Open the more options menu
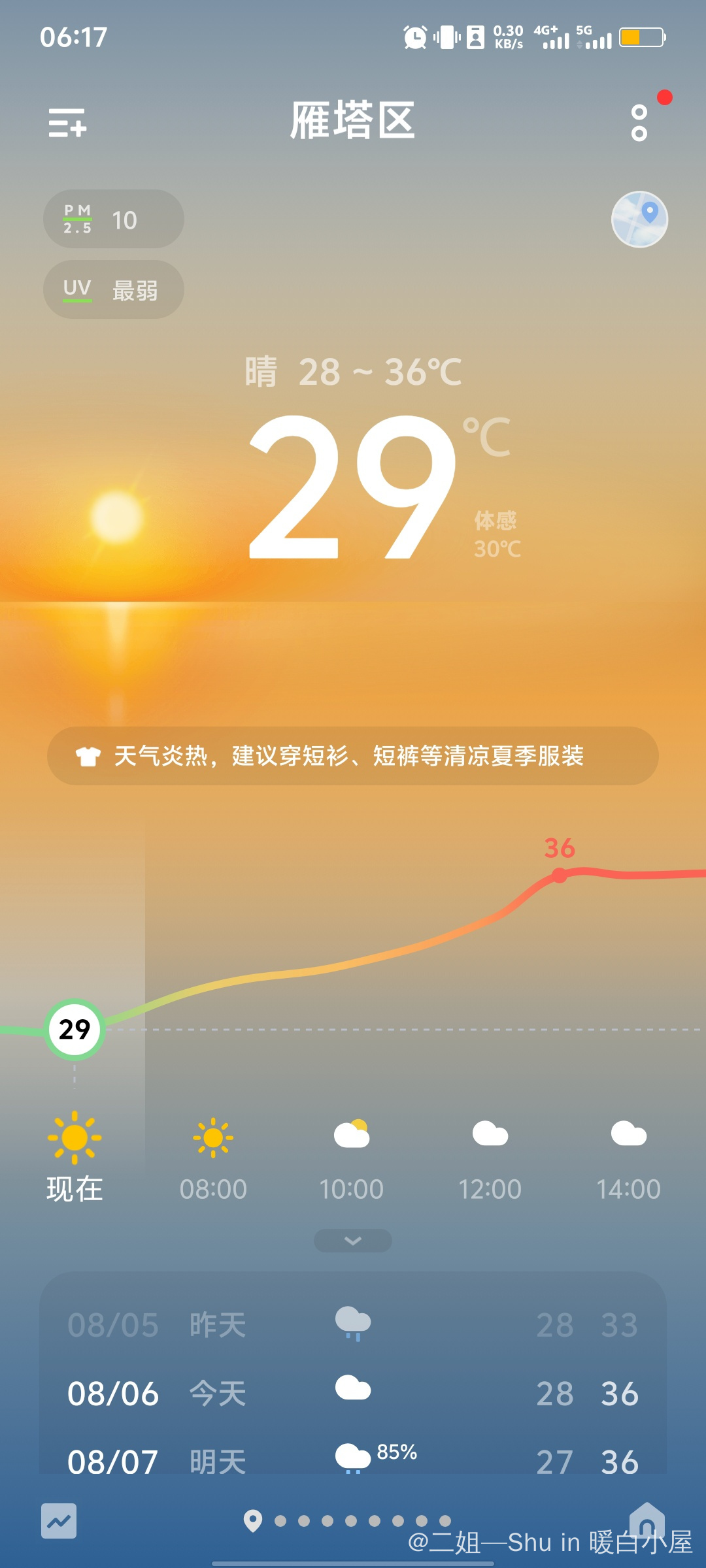 tap(639, 123)
